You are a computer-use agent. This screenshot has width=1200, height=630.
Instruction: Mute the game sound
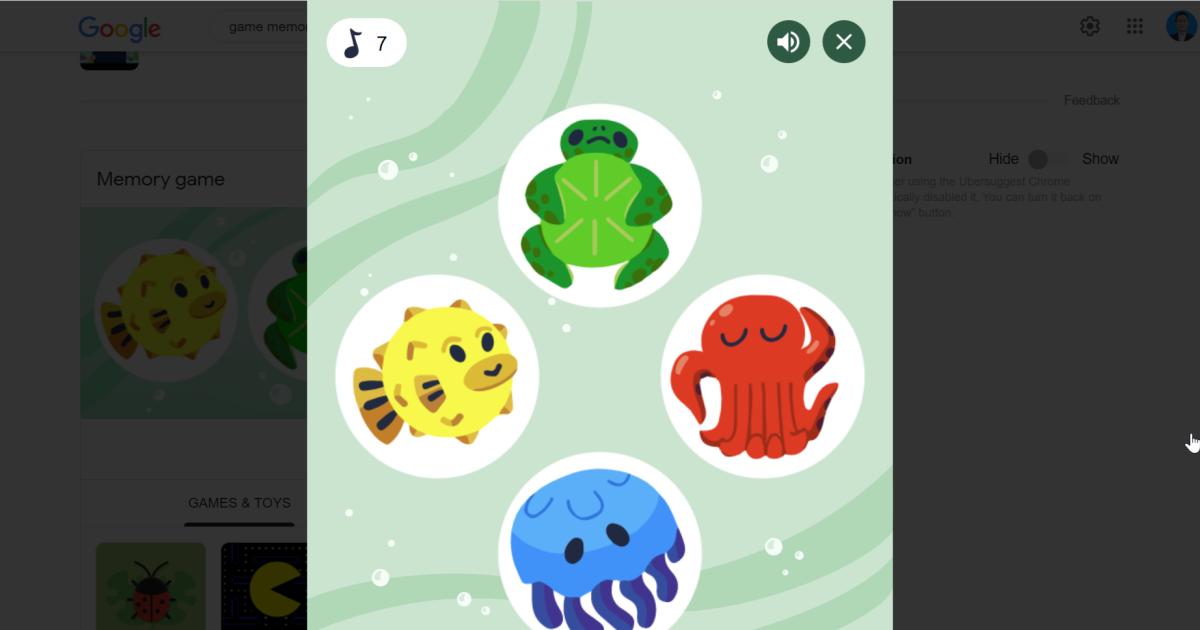pos(788,42)
